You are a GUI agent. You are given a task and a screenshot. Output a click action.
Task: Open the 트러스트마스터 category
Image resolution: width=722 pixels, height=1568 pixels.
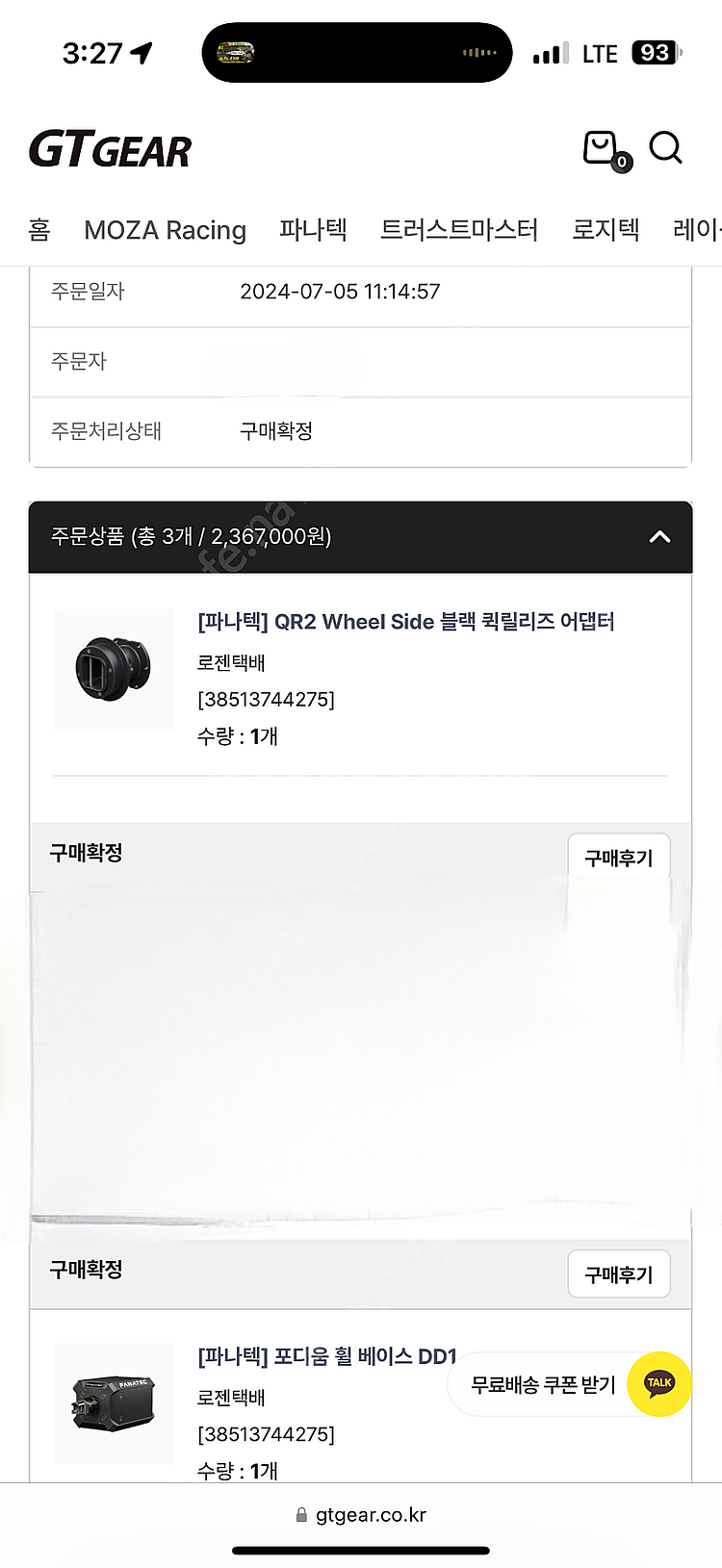tap(459, 230)
